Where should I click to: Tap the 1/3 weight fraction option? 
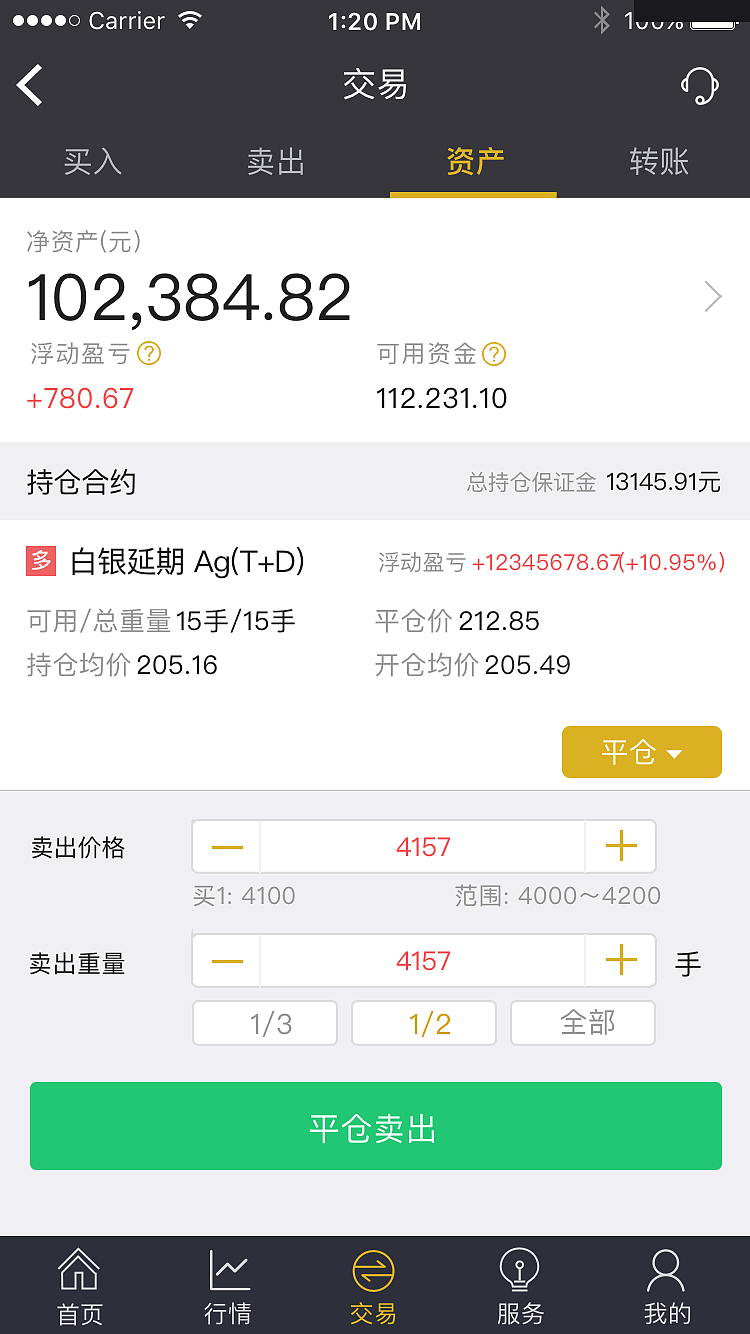click(x=264, y=1022)
